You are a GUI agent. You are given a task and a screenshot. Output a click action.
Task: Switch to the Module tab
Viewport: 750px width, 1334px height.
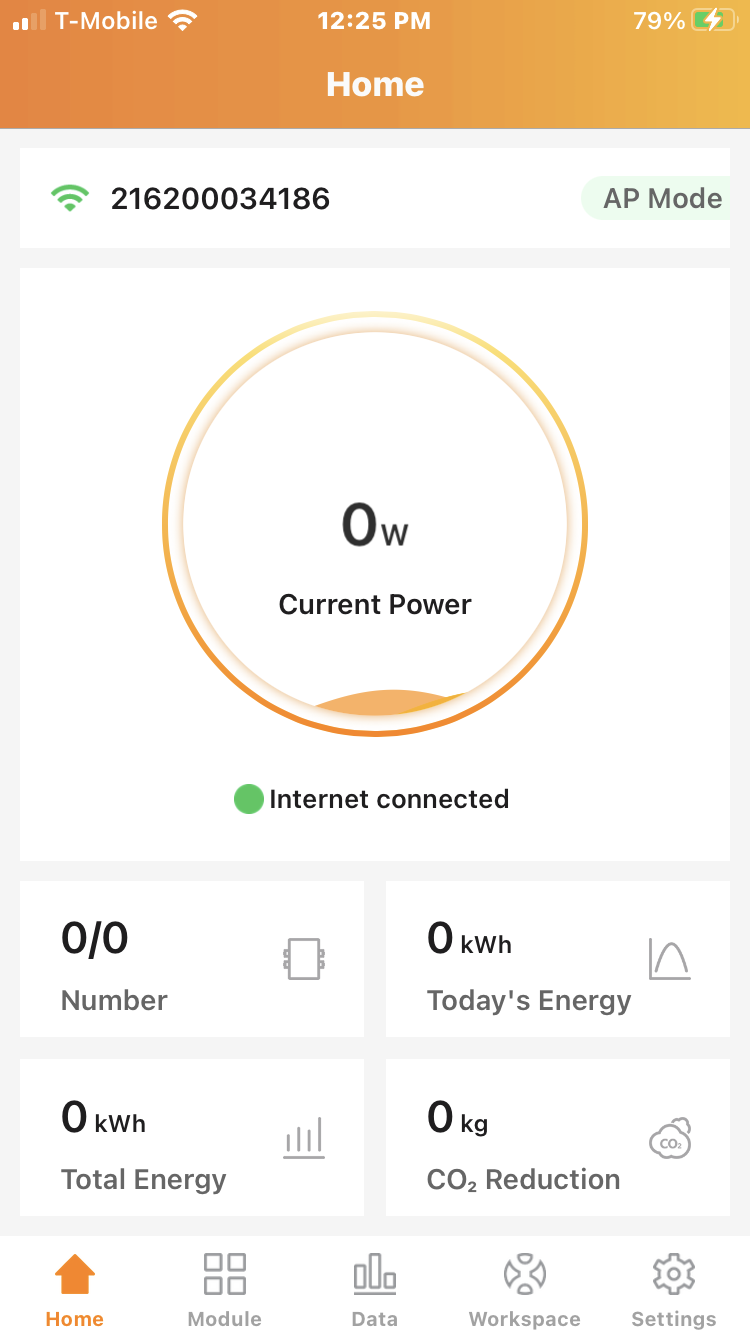(225, 1289)
